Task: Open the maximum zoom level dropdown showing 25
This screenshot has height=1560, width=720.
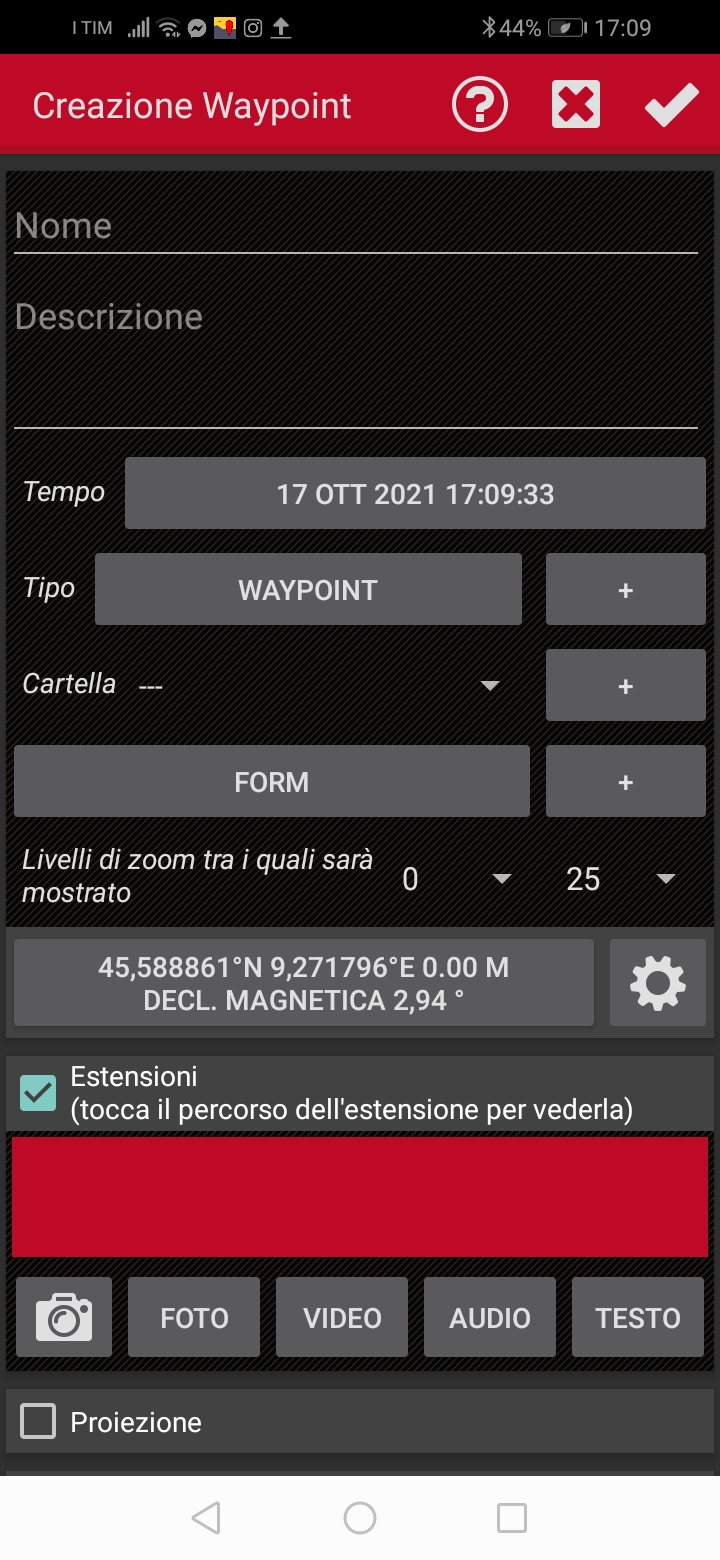Action: click(621, 879)
